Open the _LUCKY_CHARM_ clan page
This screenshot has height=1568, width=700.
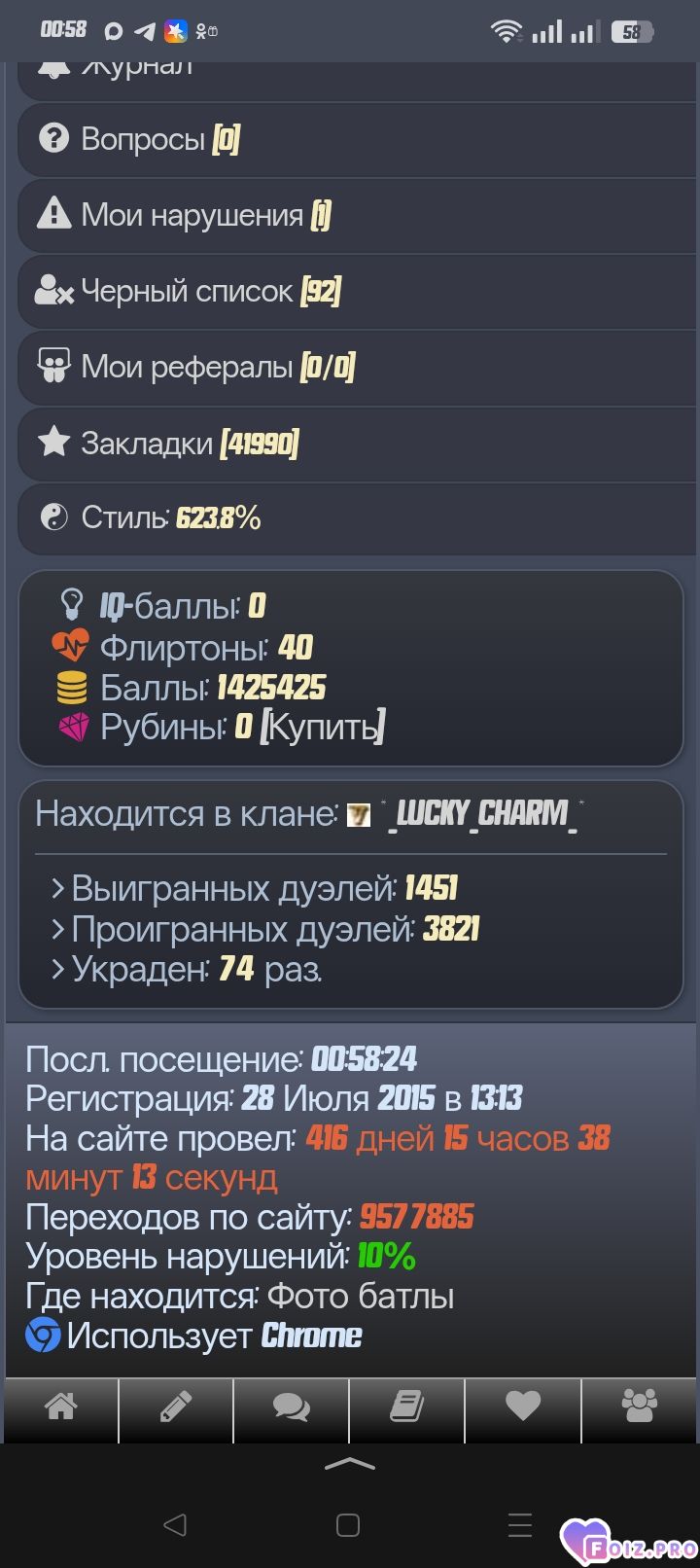483,814
